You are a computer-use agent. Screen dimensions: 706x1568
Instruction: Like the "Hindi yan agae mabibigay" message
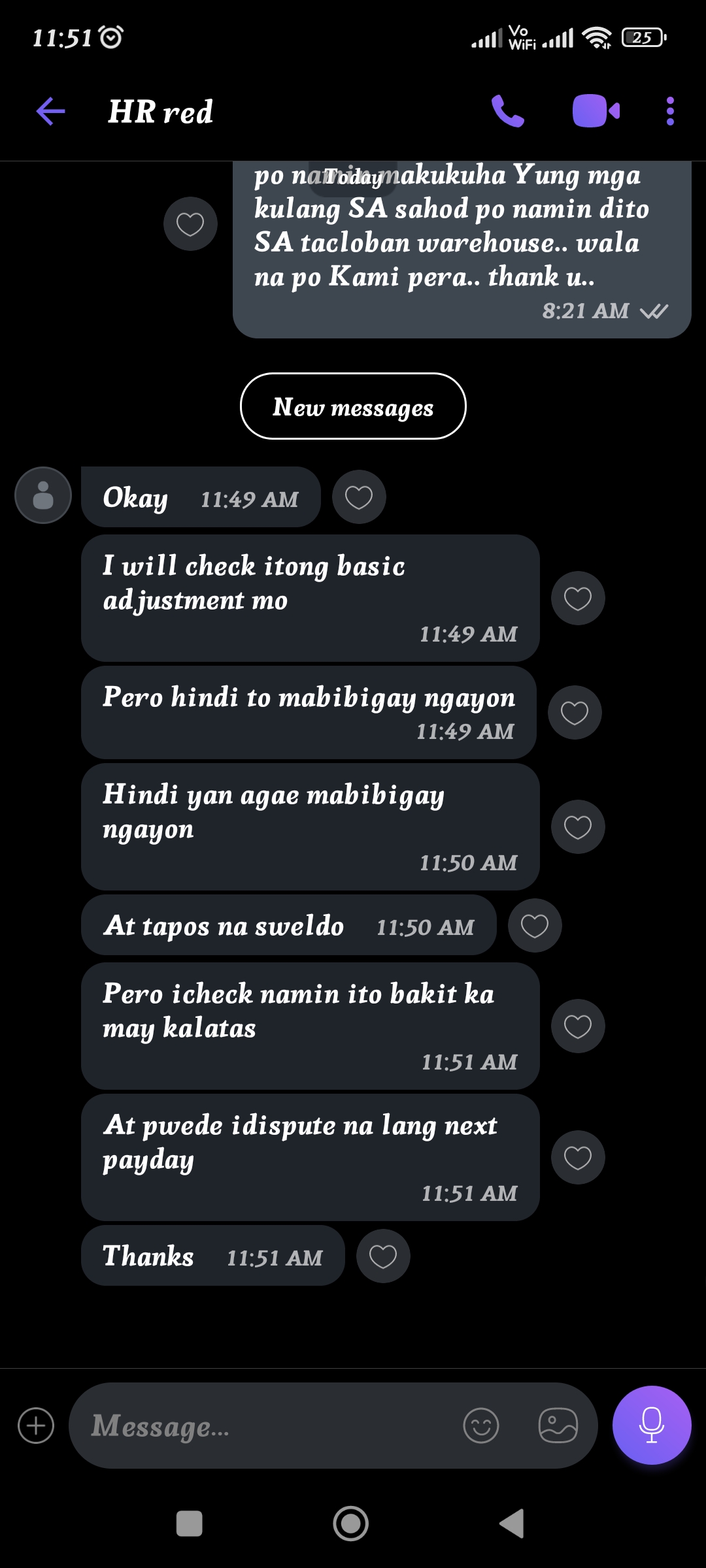pos(578,827)
